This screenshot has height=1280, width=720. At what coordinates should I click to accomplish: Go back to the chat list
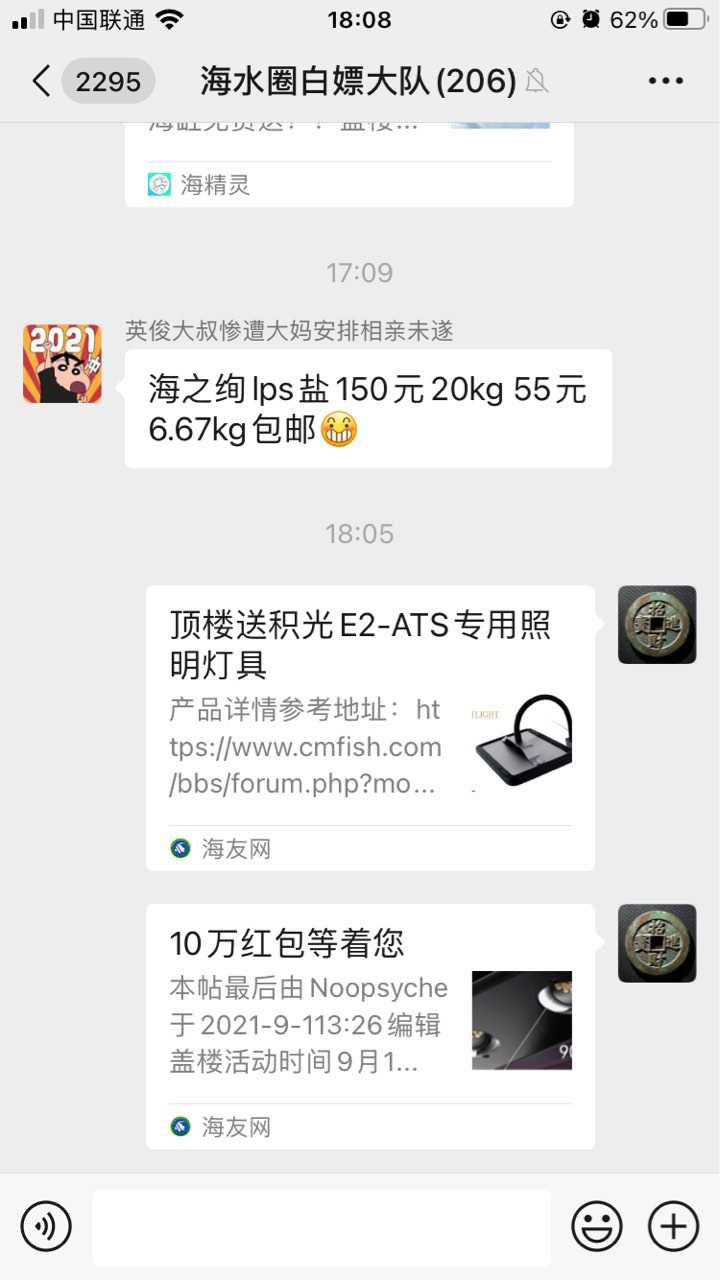point(42,81)
